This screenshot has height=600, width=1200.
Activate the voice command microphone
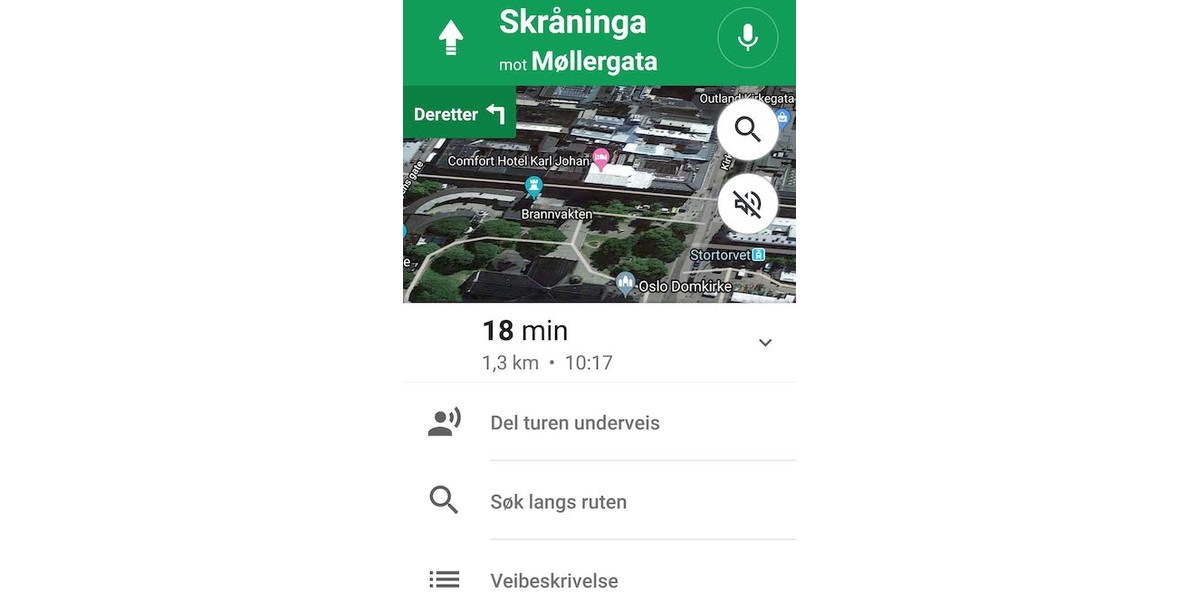click(x=747, y=38)
